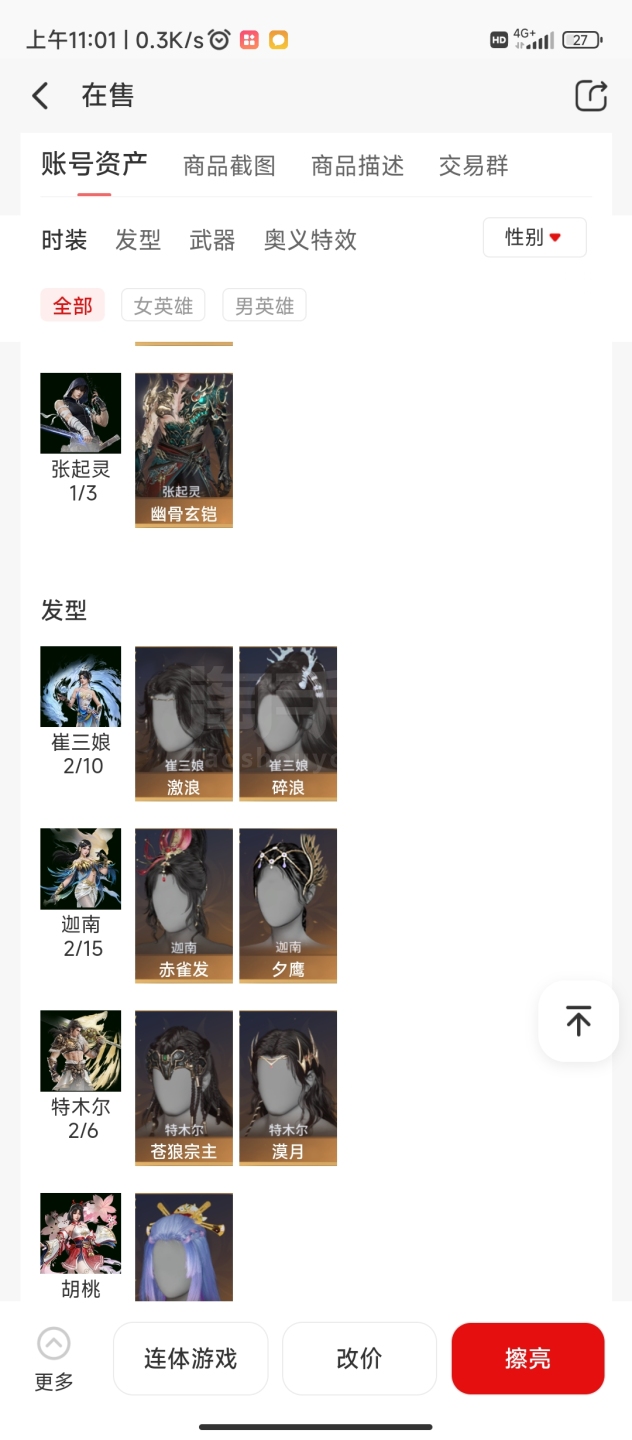
Task: Open the 商品描述 tab
Action: tap(357, 166)
